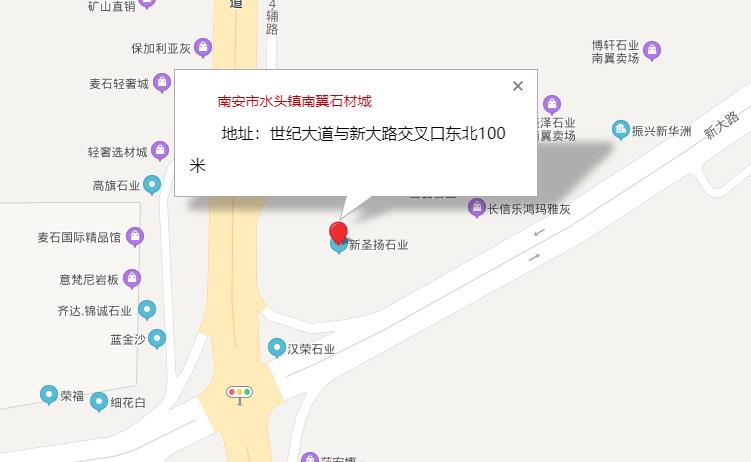Select the 高旗石业 map marker
Viewport: 751px width, 462px height.
[151, 184]
